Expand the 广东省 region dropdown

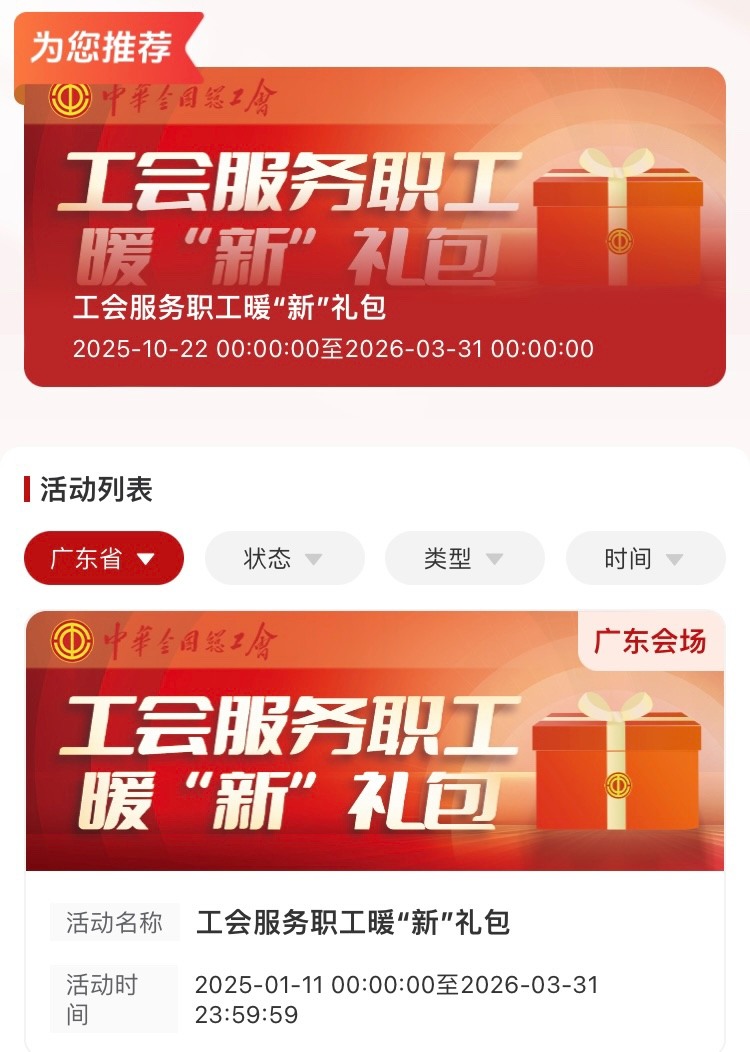(x=104, y=558)
